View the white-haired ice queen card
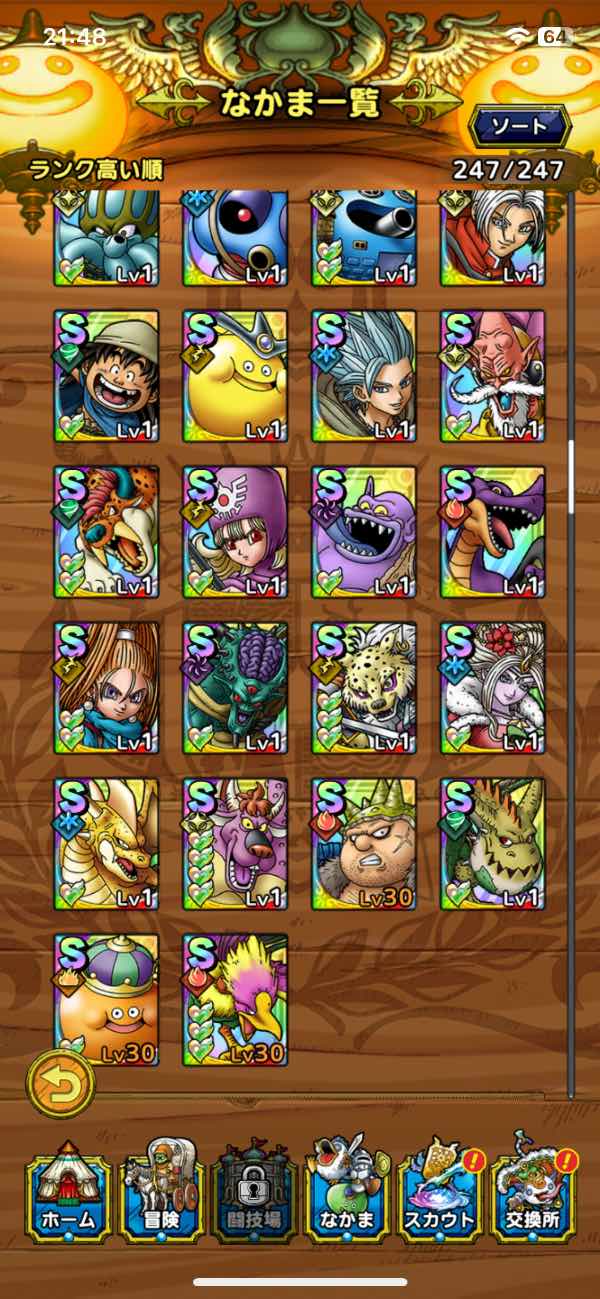Viewport: 600px width, 1299px height. (493, 688)
